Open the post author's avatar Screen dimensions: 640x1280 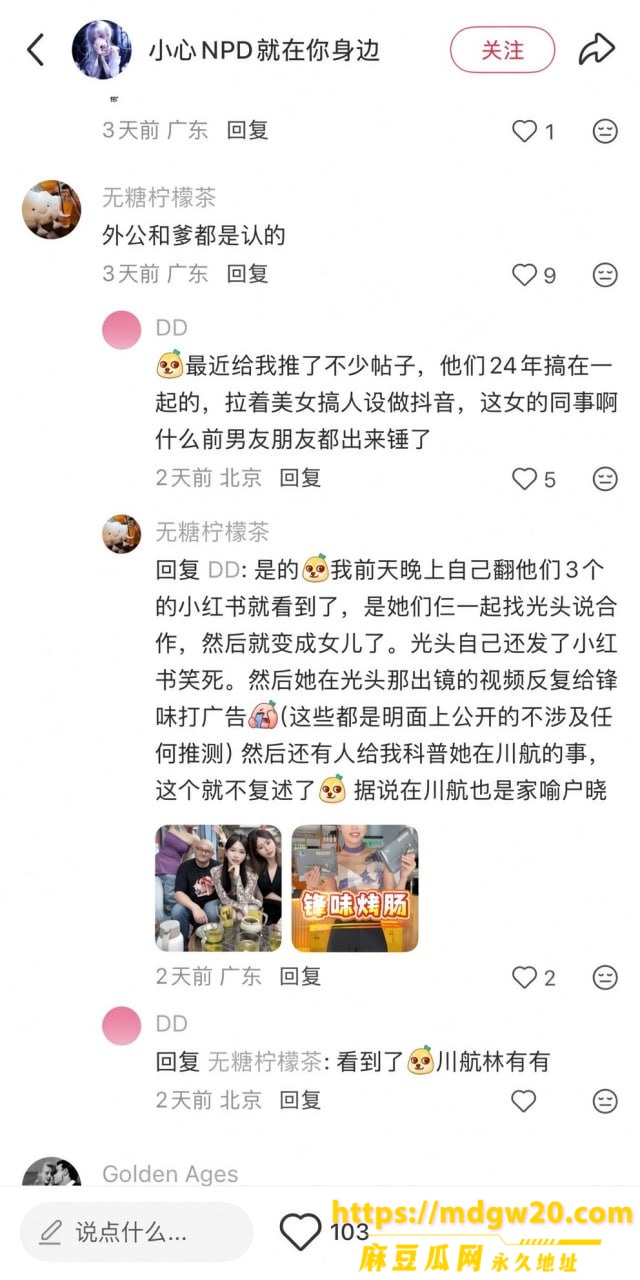101,49
